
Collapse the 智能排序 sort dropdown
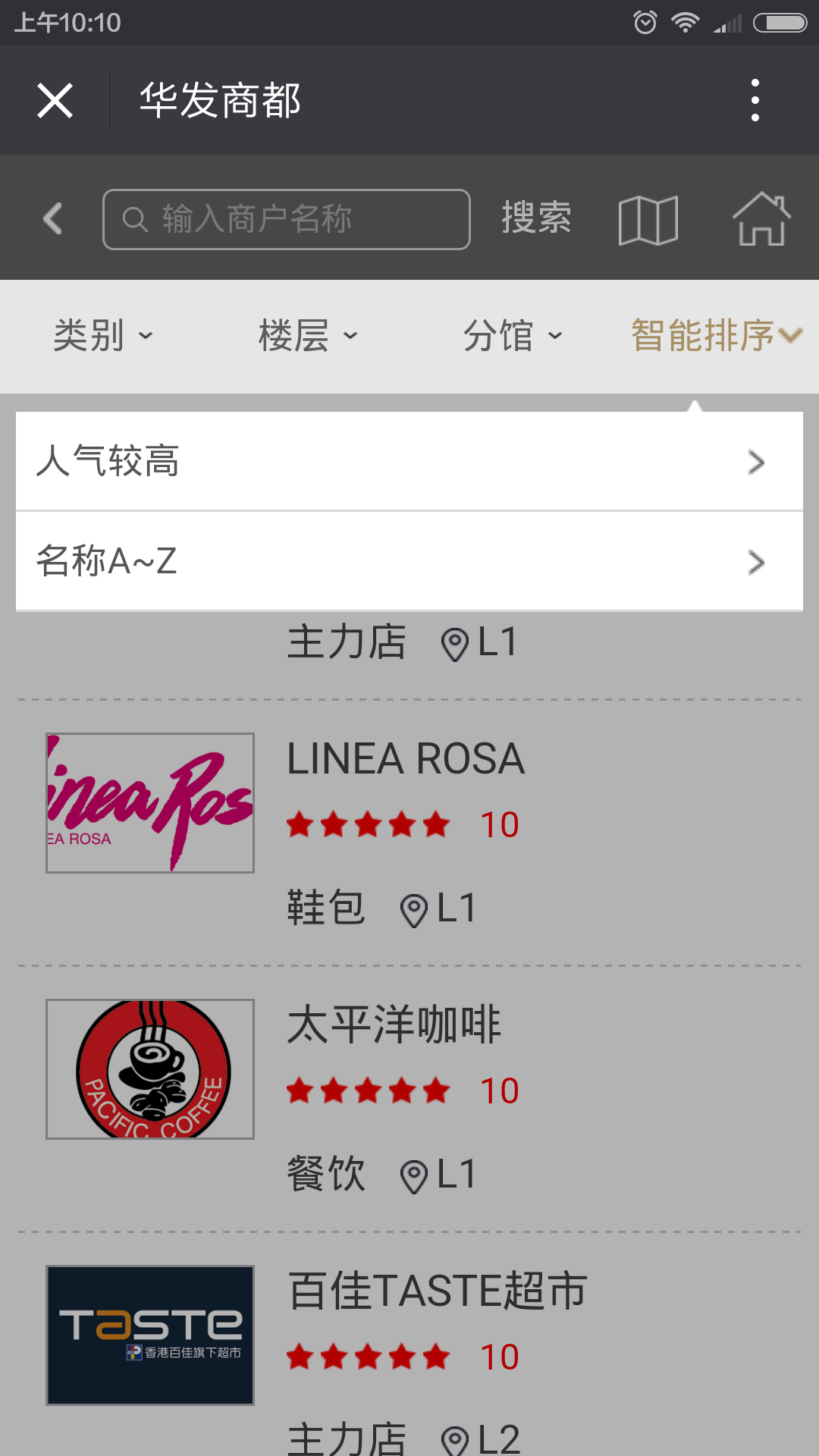(x=716, y=336)
